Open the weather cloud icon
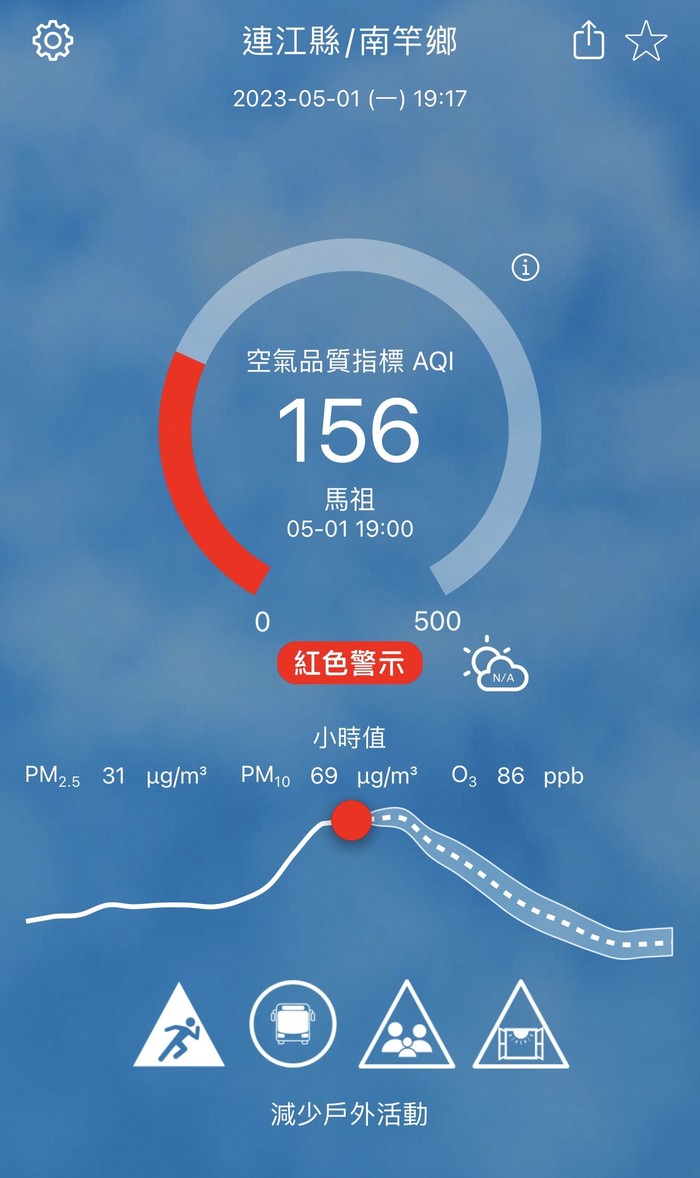This screenshot has width=700, height=1178. pyautogui.click(x=496, y=664)
